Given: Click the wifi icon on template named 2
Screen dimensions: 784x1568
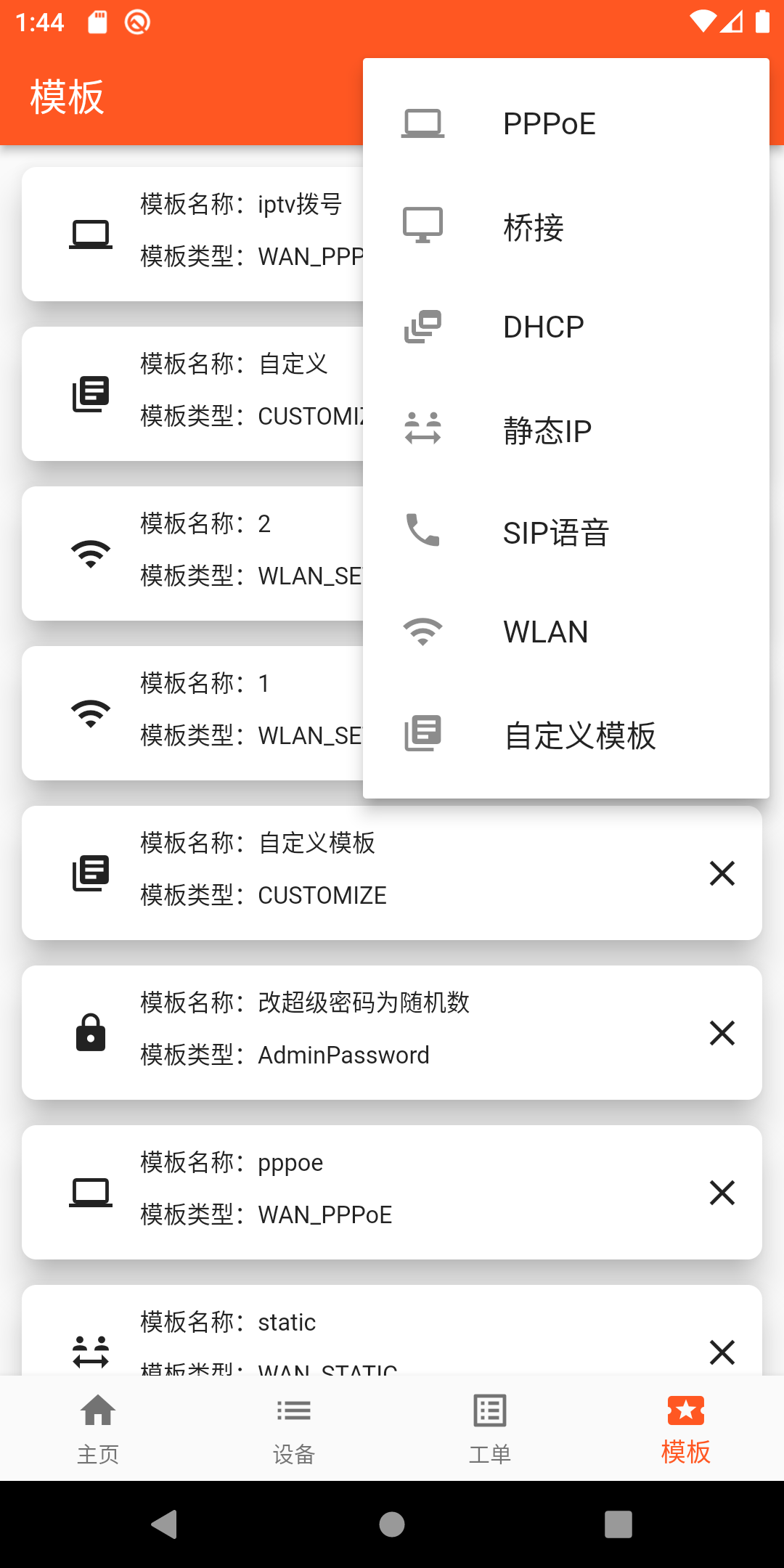Looking at the screenshot, I should pyautogui.click(x=91, y=553).
